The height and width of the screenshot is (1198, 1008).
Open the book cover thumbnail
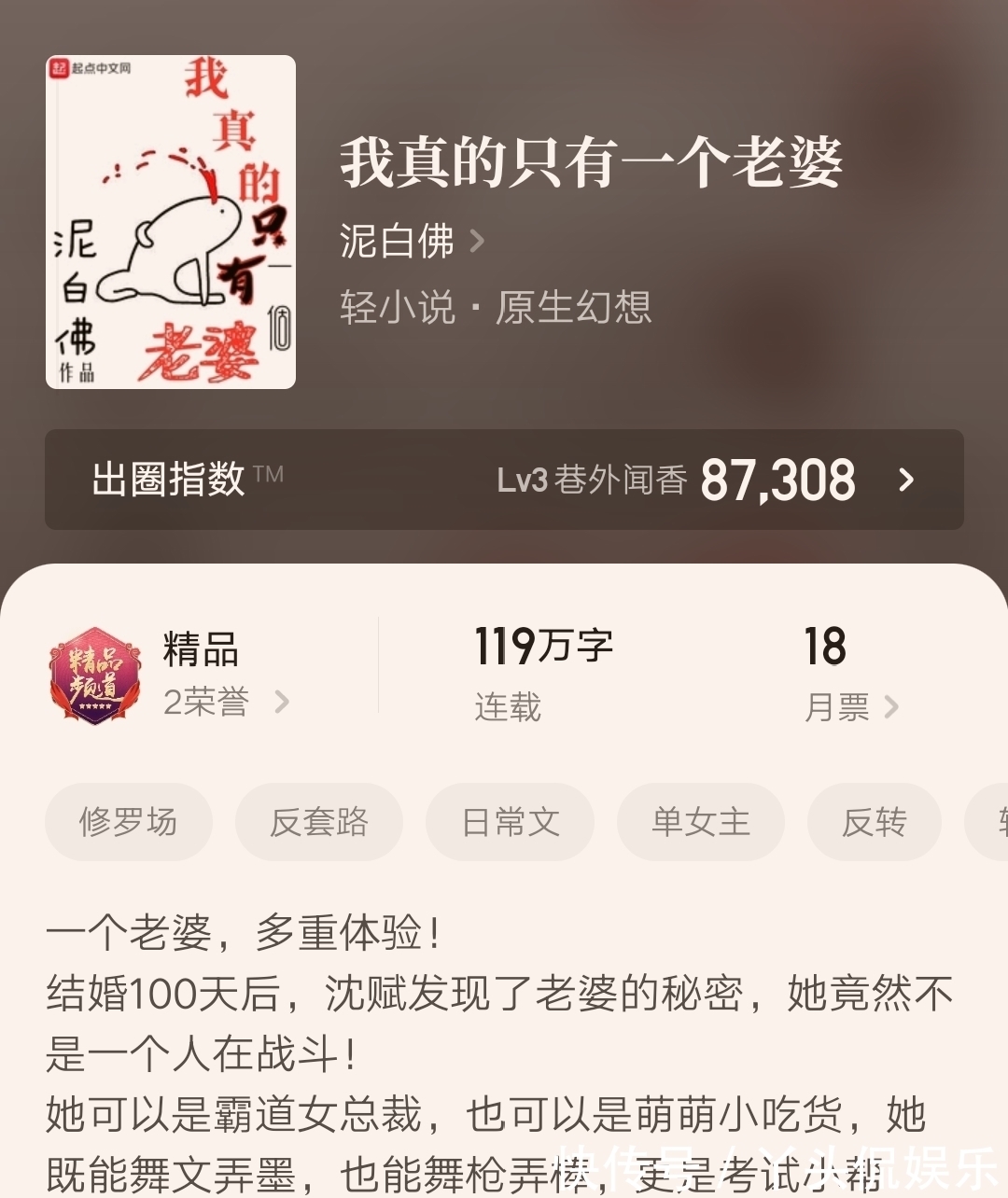click(x=171, y=222)
